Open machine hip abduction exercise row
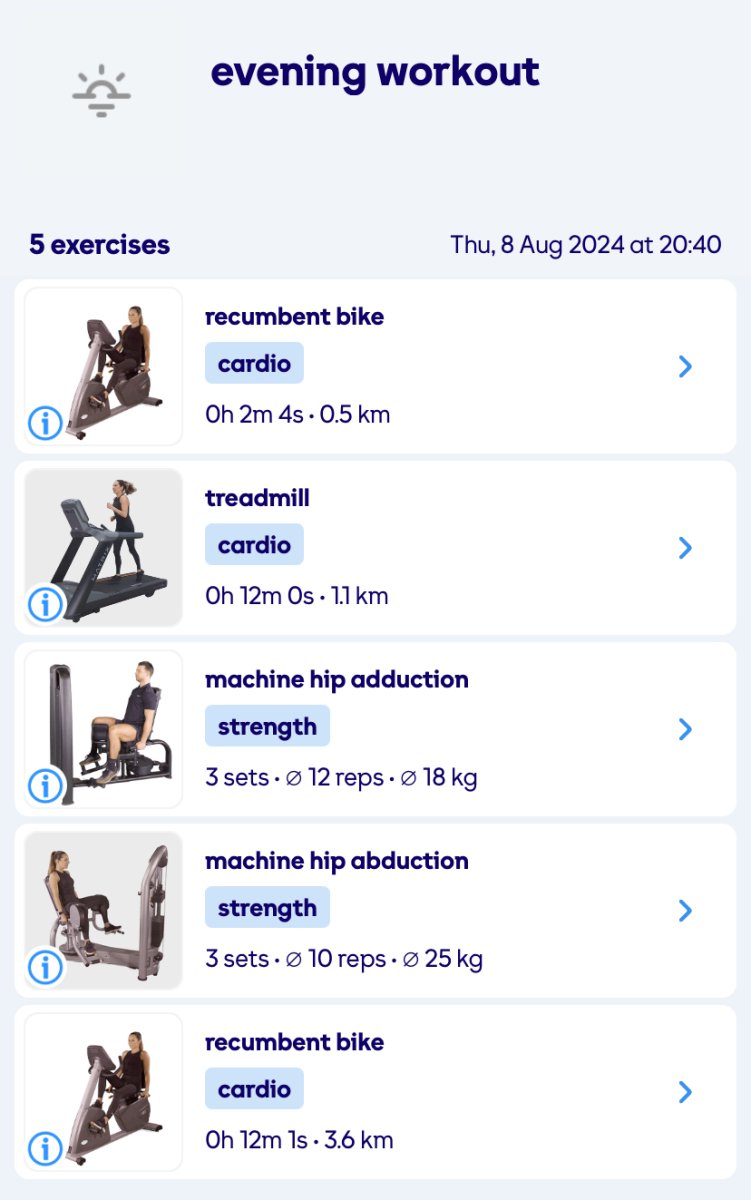 [x=685, y=910]
